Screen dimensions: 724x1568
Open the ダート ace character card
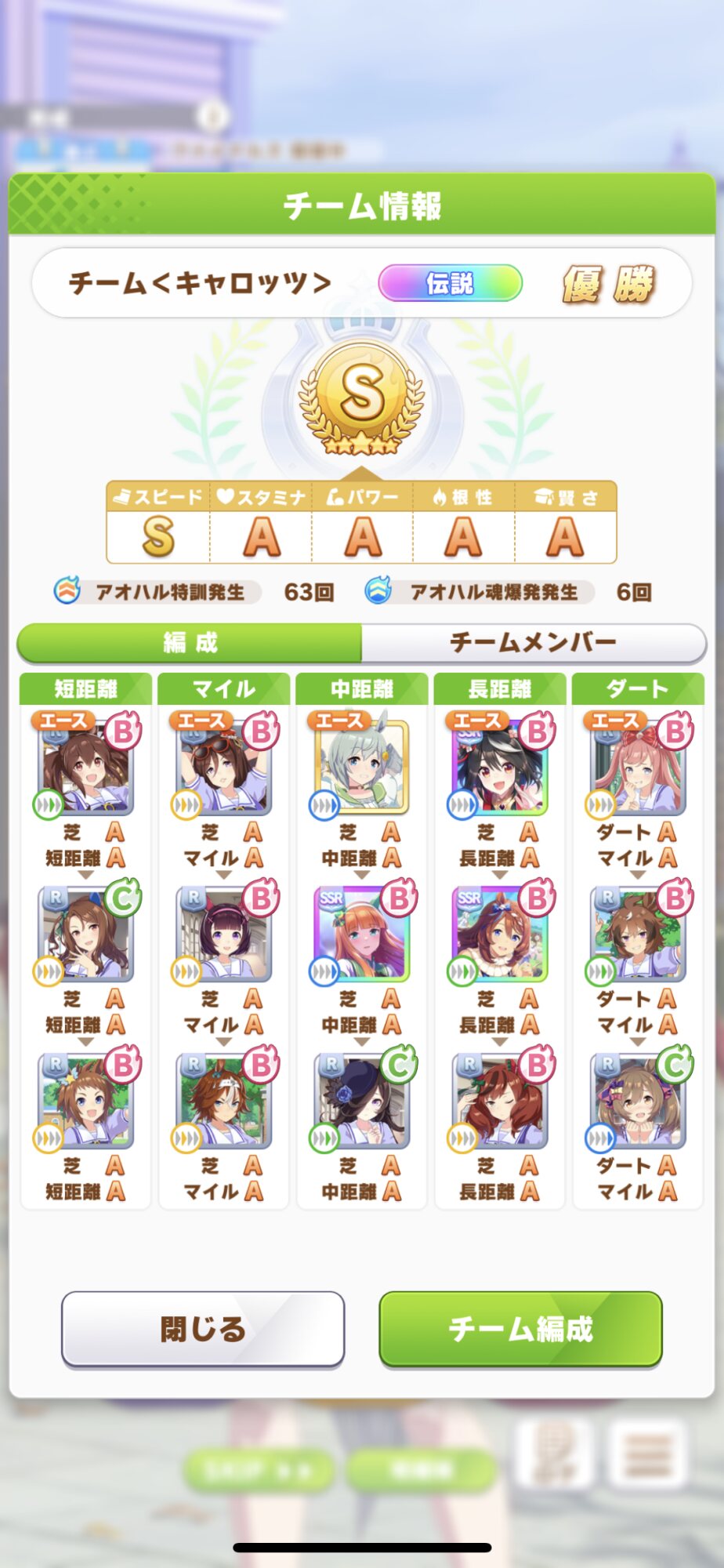638,768
